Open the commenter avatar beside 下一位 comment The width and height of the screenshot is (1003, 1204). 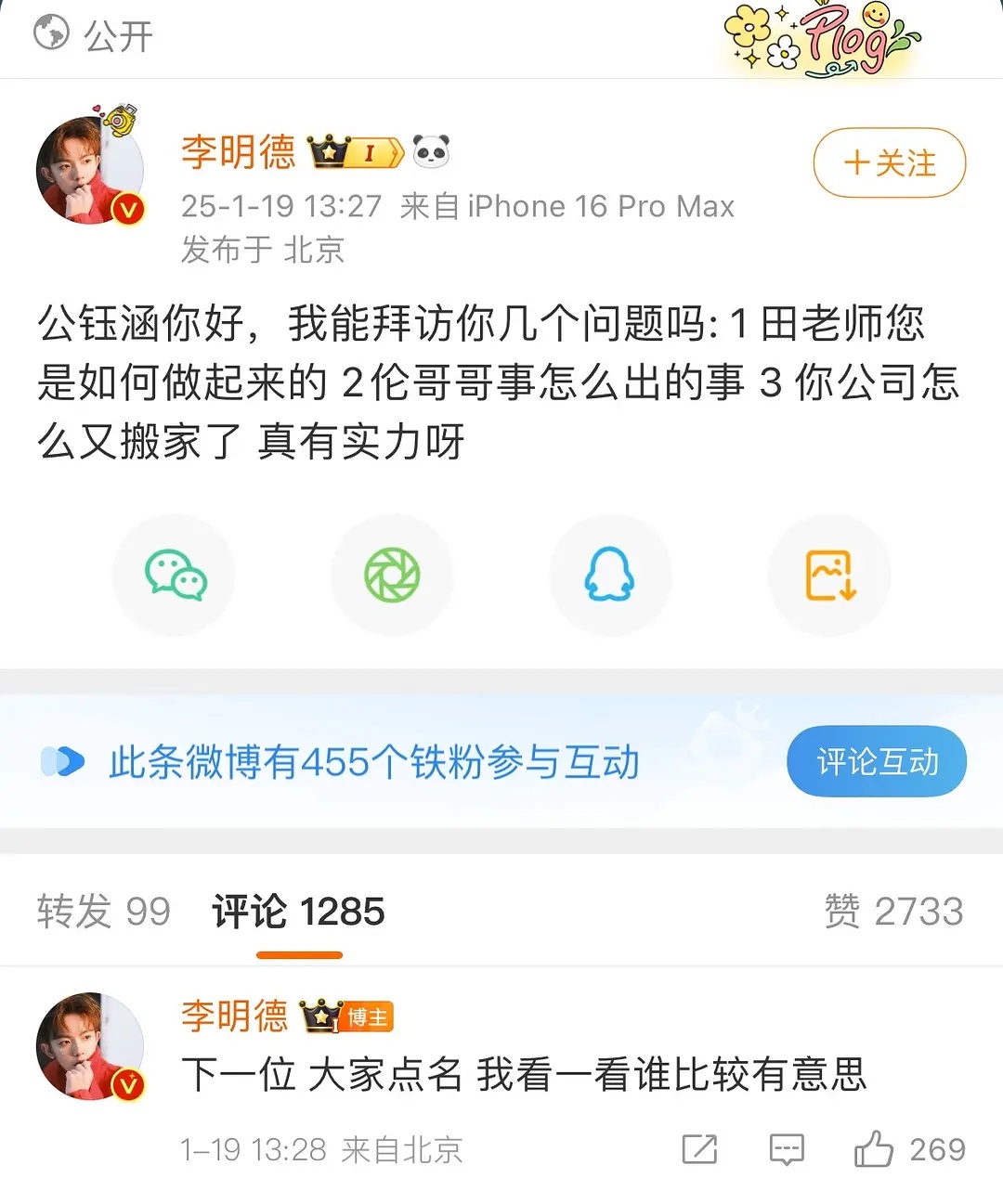(90, 1046)
